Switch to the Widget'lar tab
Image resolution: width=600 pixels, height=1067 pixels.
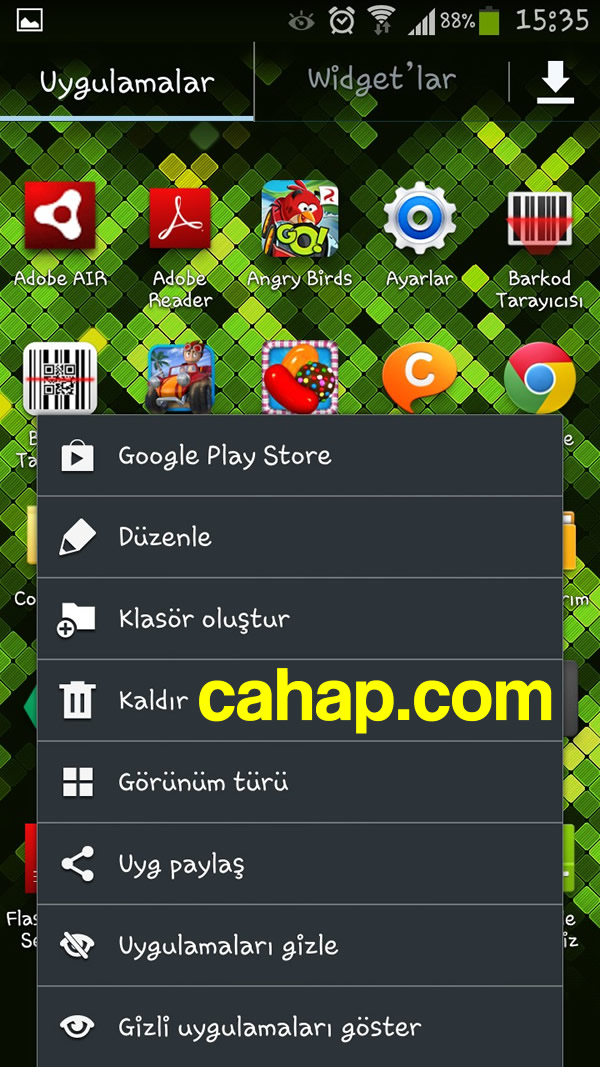tap(381, 80)
